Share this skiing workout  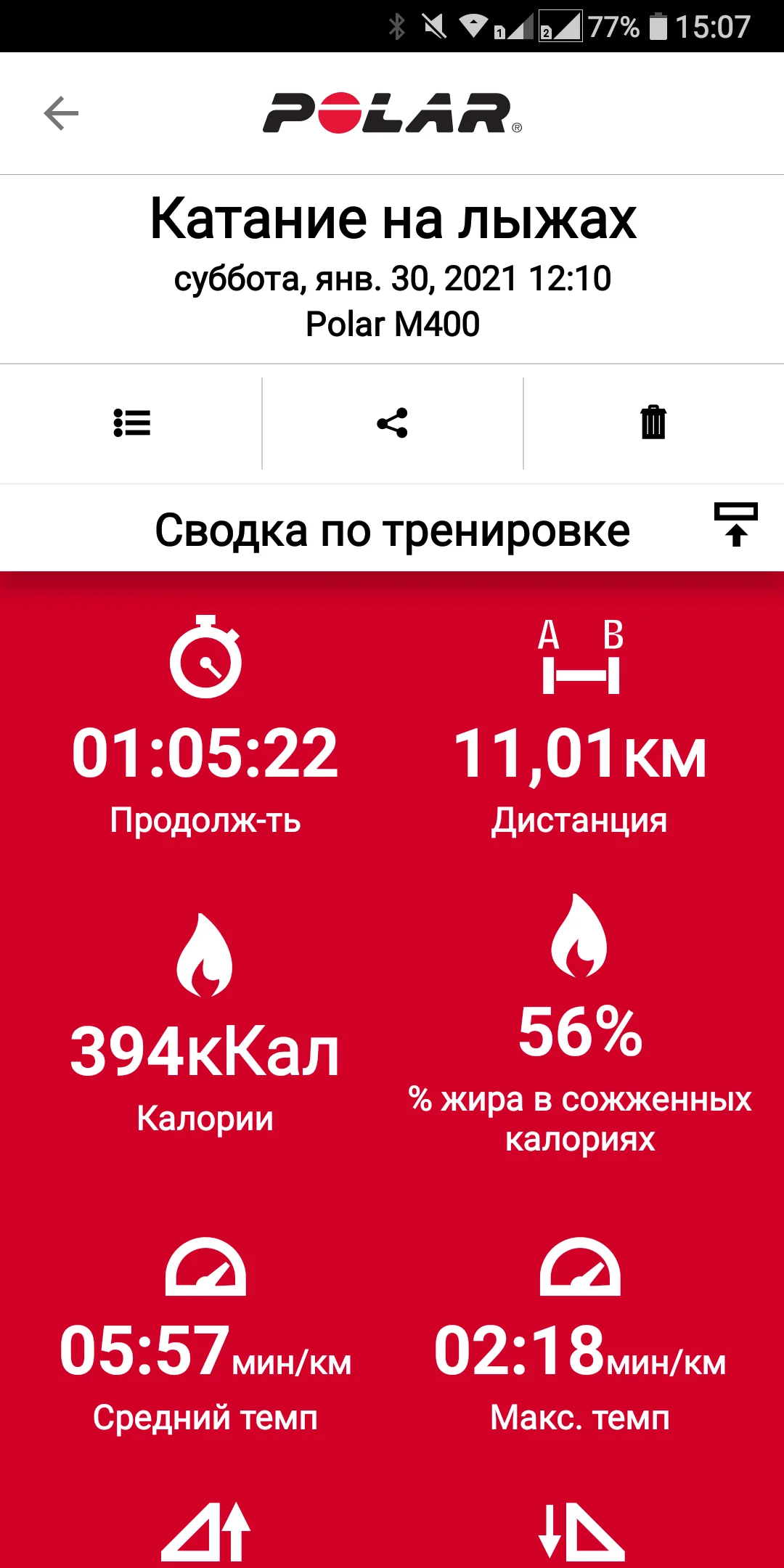pos(392,422)
